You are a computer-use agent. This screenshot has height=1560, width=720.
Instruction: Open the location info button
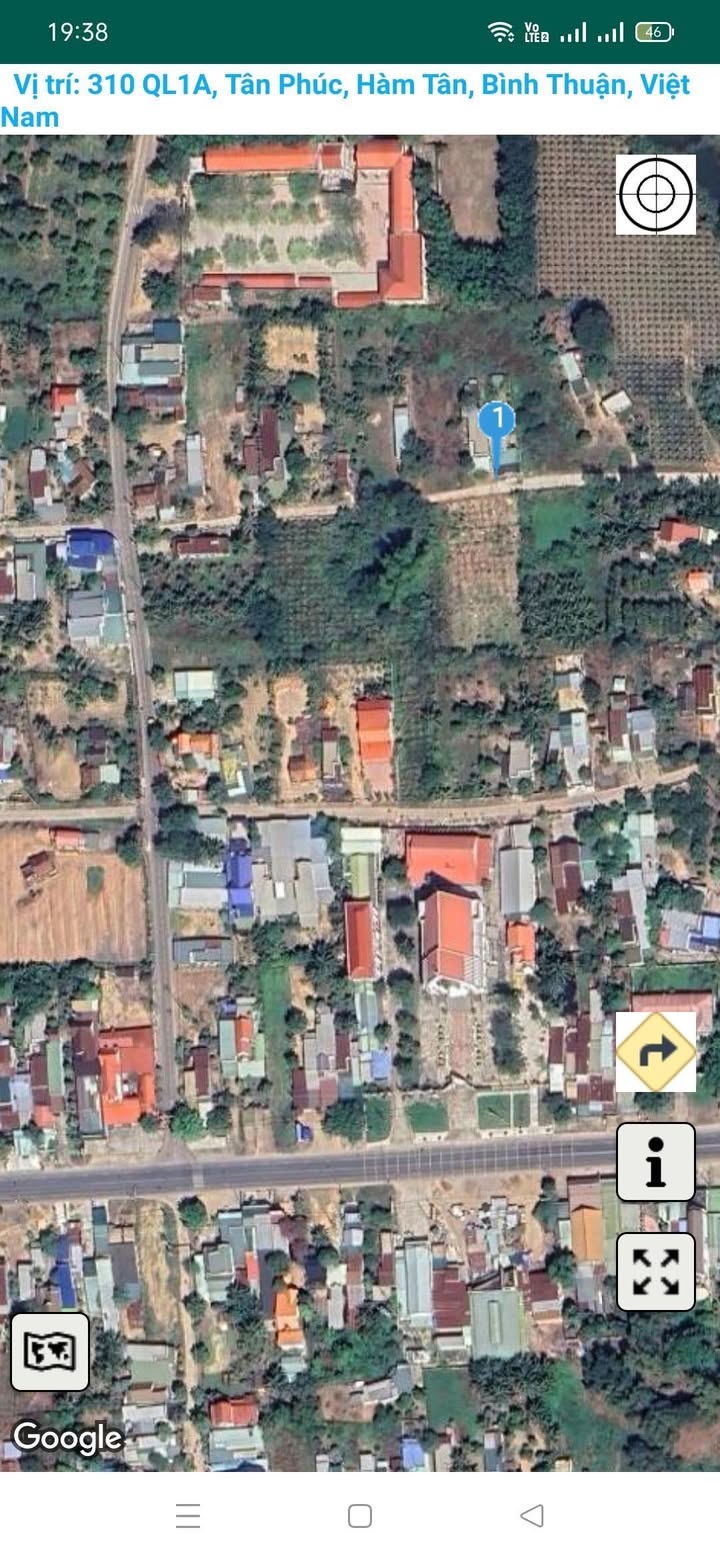655,1162
